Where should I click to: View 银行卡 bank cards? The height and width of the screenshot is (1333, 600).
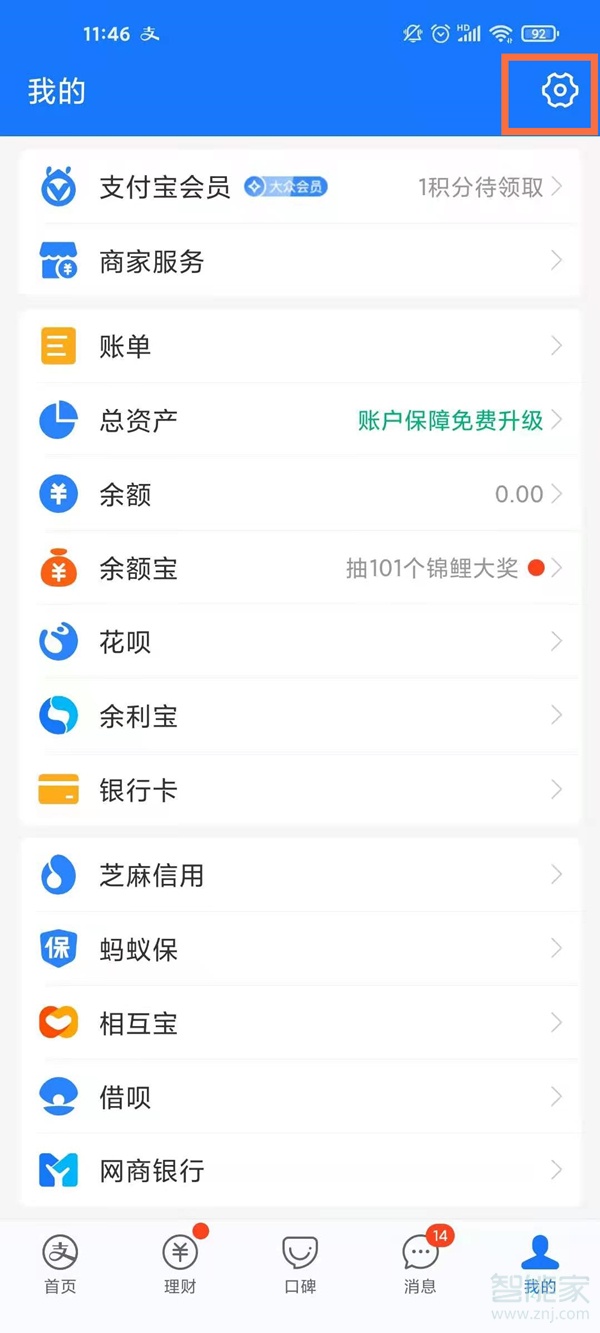[300, 790]
